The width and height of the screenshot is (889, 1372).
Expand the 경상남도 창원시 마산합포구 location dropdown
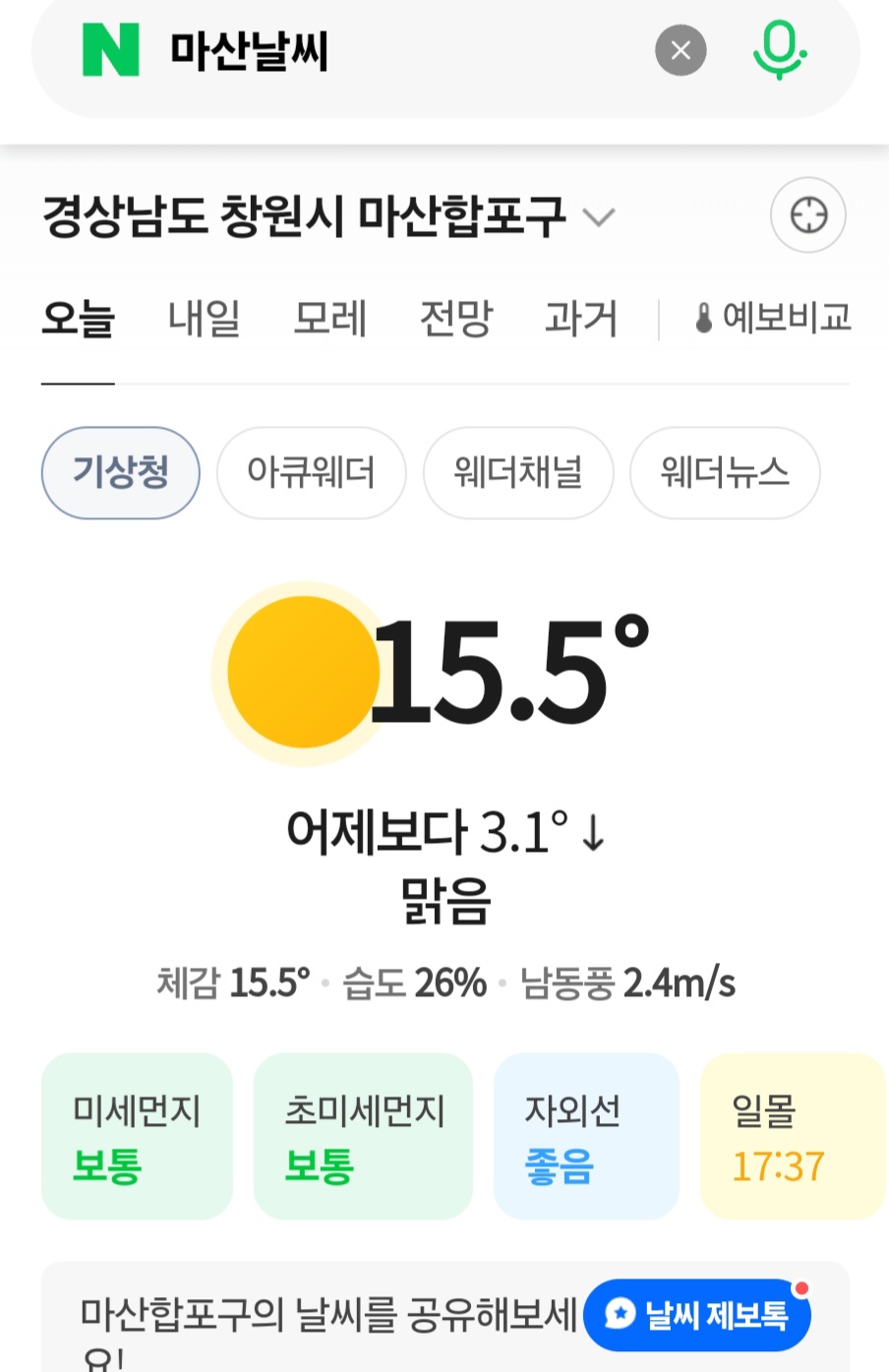click(x=598, y=216)
